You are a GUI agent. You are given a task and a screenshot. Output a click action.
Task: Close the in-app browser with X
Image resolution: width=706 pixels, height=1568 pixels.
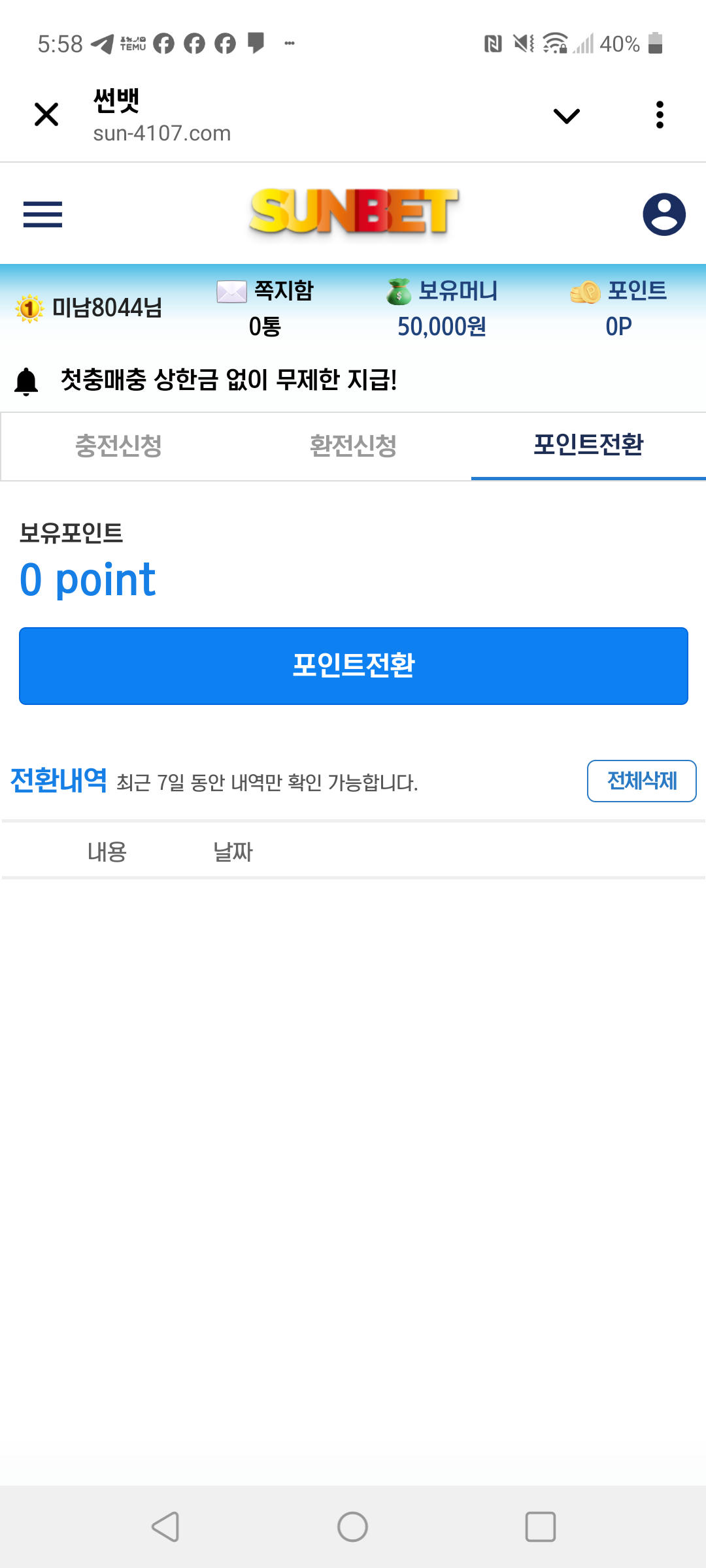(46, 115)
